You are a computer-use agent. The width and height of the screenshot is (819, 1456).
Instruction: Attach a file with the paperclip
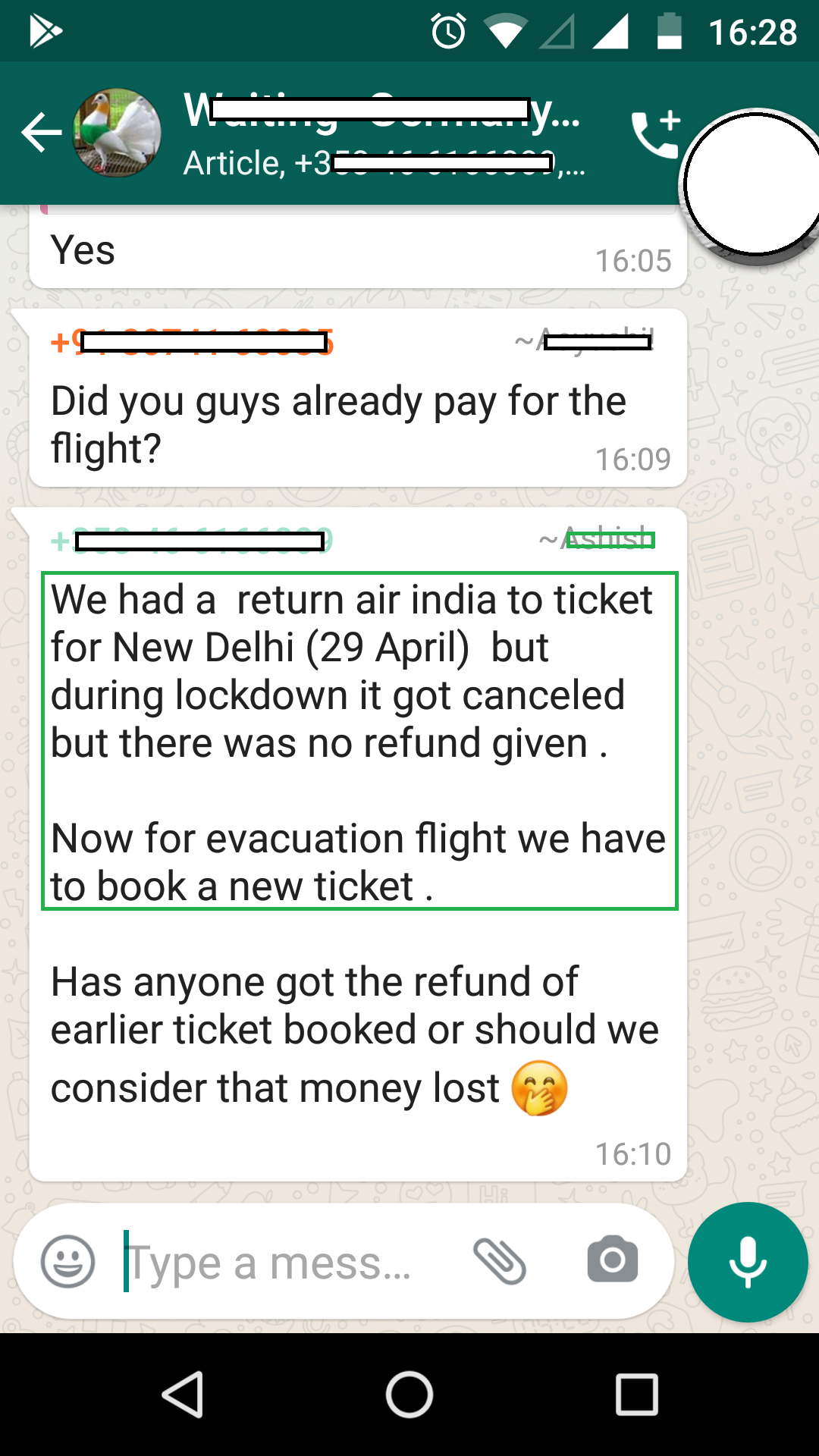[x=500, y=1262]
